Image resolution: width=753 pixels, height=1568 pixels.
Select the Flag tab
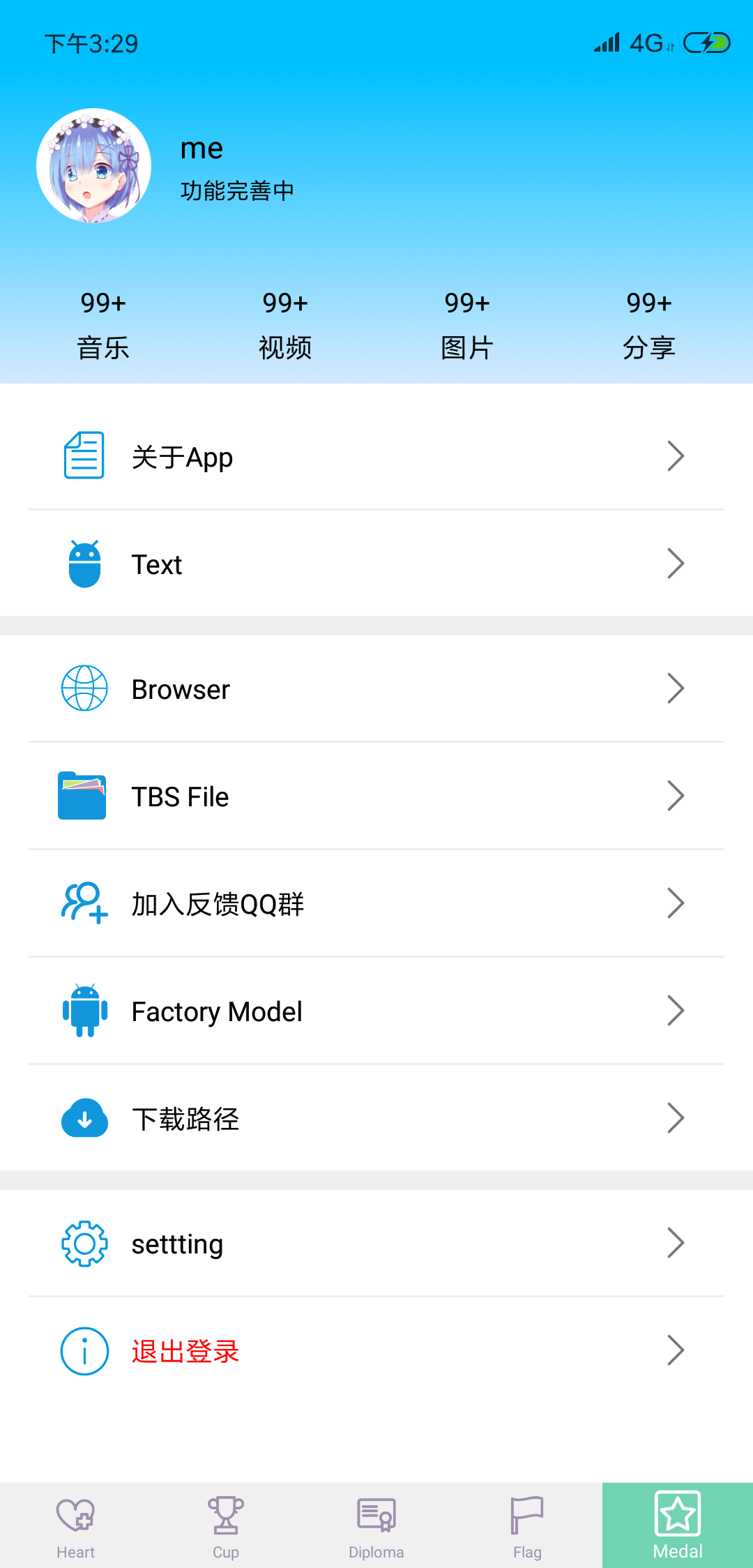527,1524
